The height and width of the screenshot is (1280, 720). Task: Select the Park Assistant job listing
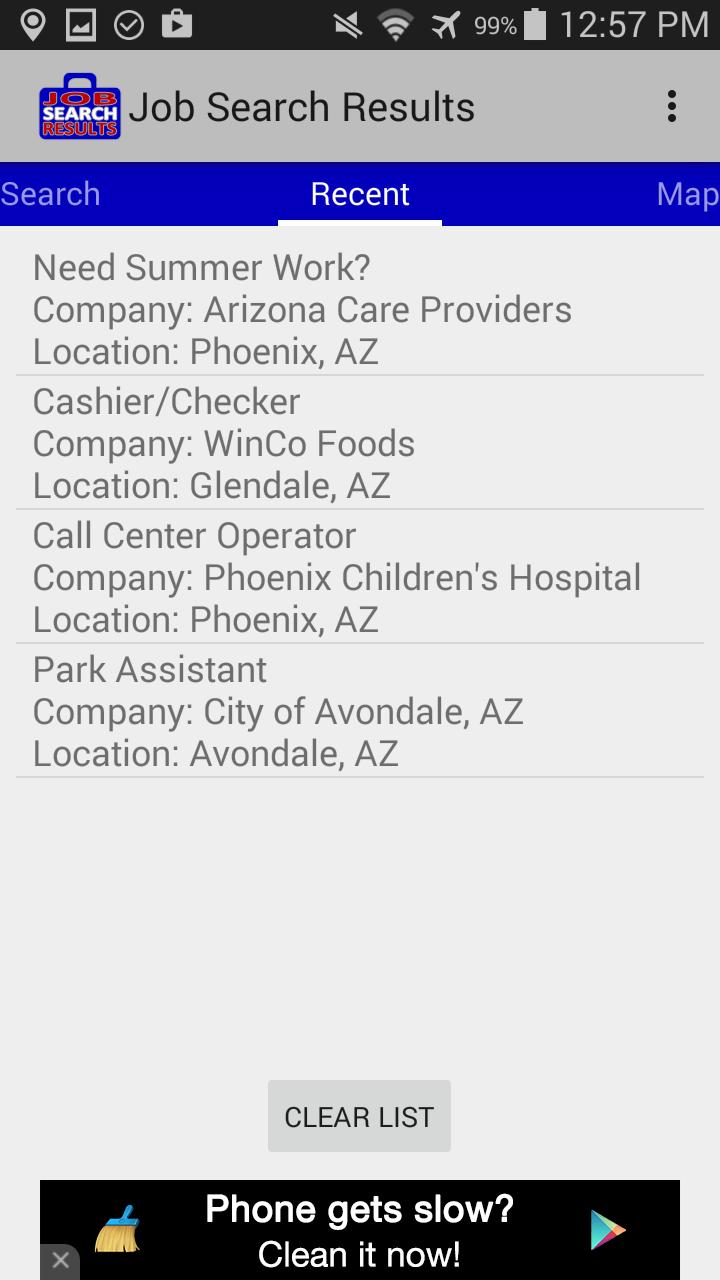360,711
